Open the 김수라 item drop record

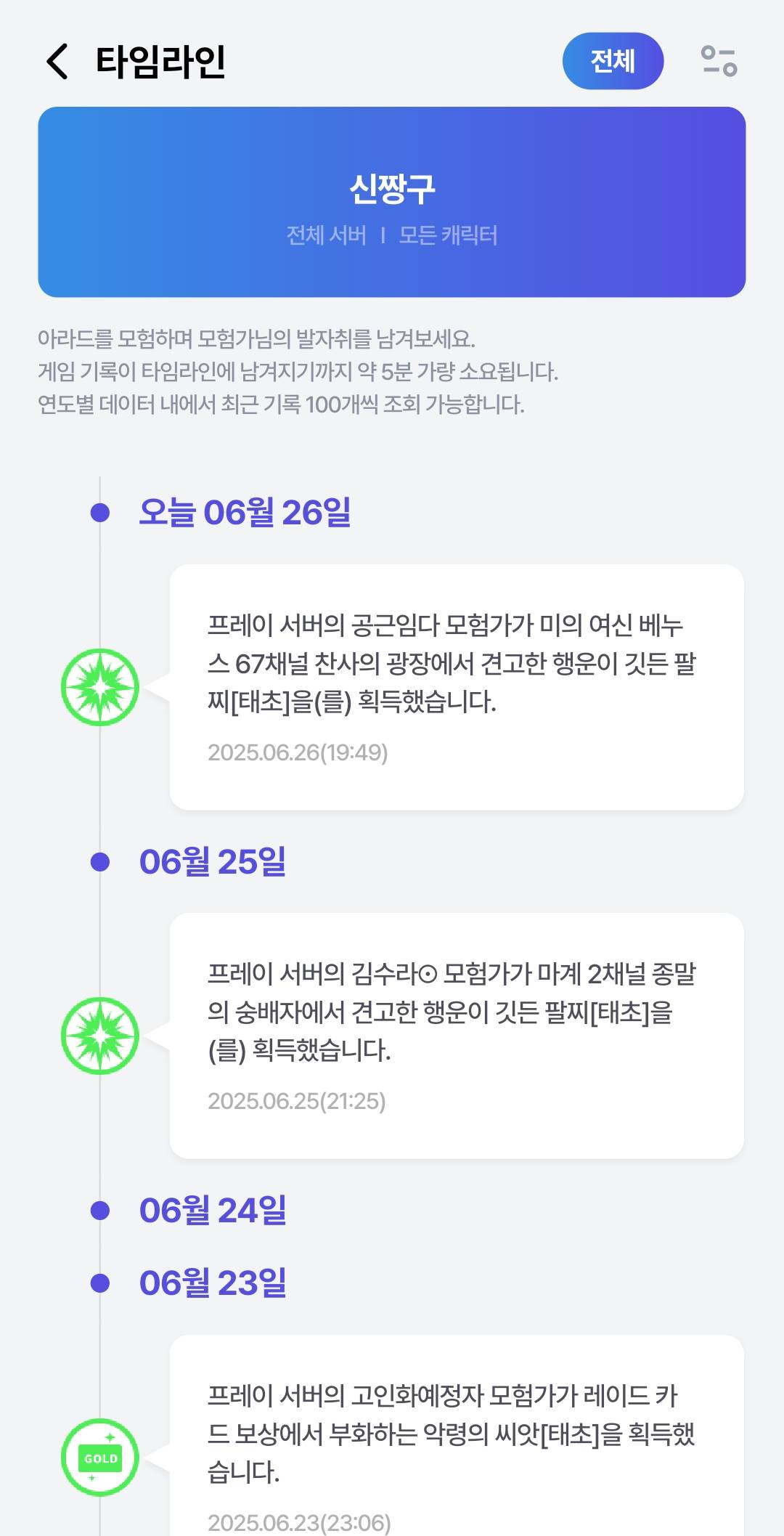(456, 1035)
